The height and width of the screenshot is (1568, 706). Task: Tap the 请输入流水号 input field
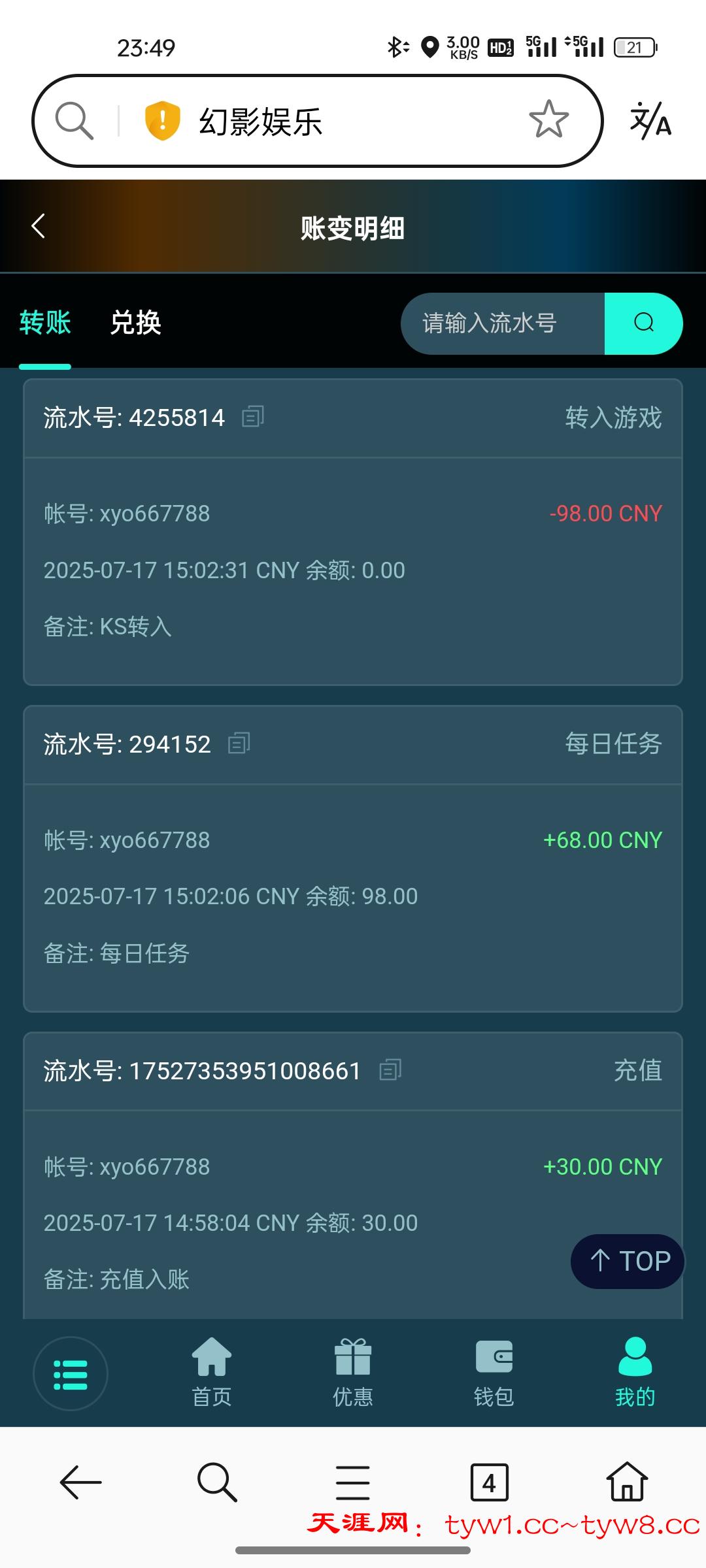(503, 323)
